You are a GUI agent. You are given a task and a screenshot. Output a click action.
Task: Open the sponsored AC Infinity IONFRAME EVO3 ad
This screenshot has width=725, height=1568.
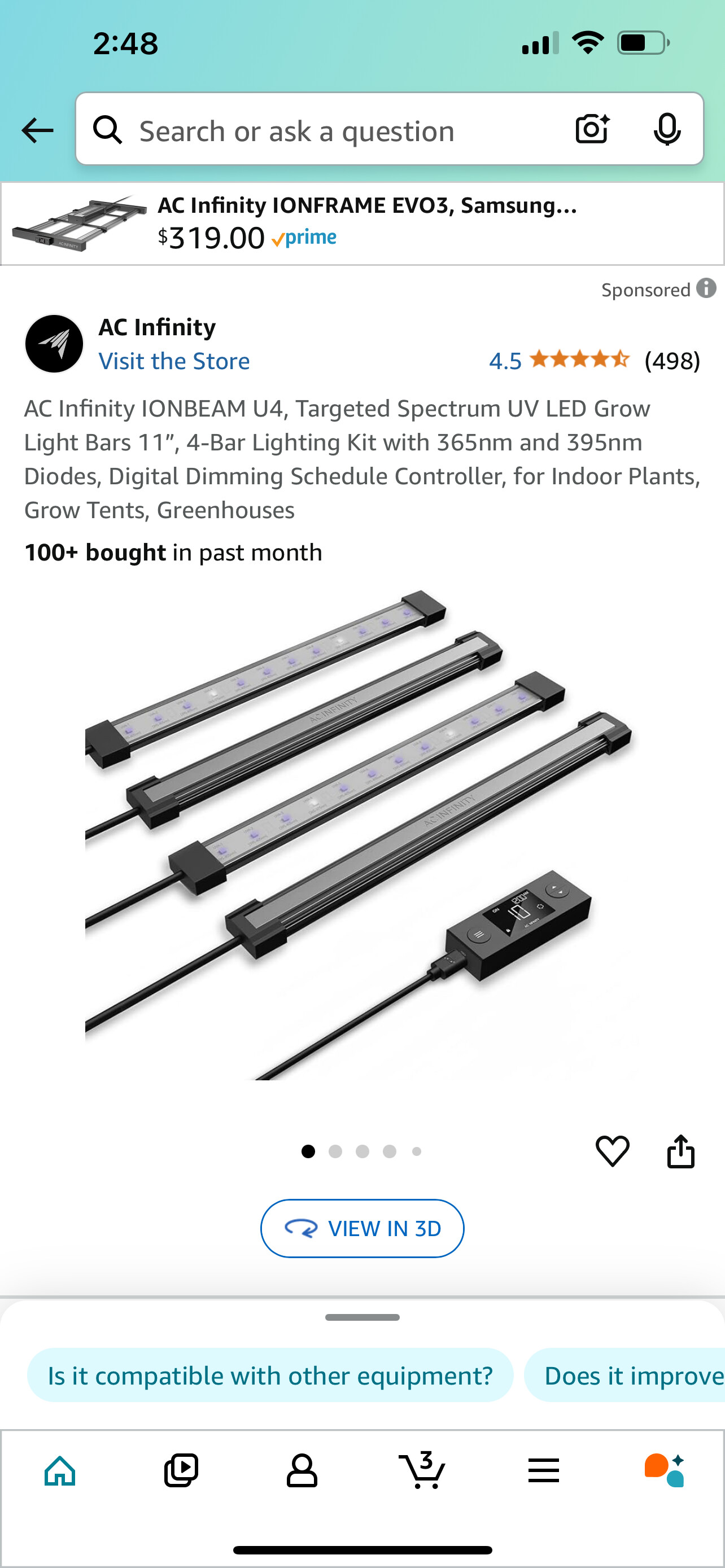[x=362, y=224]
